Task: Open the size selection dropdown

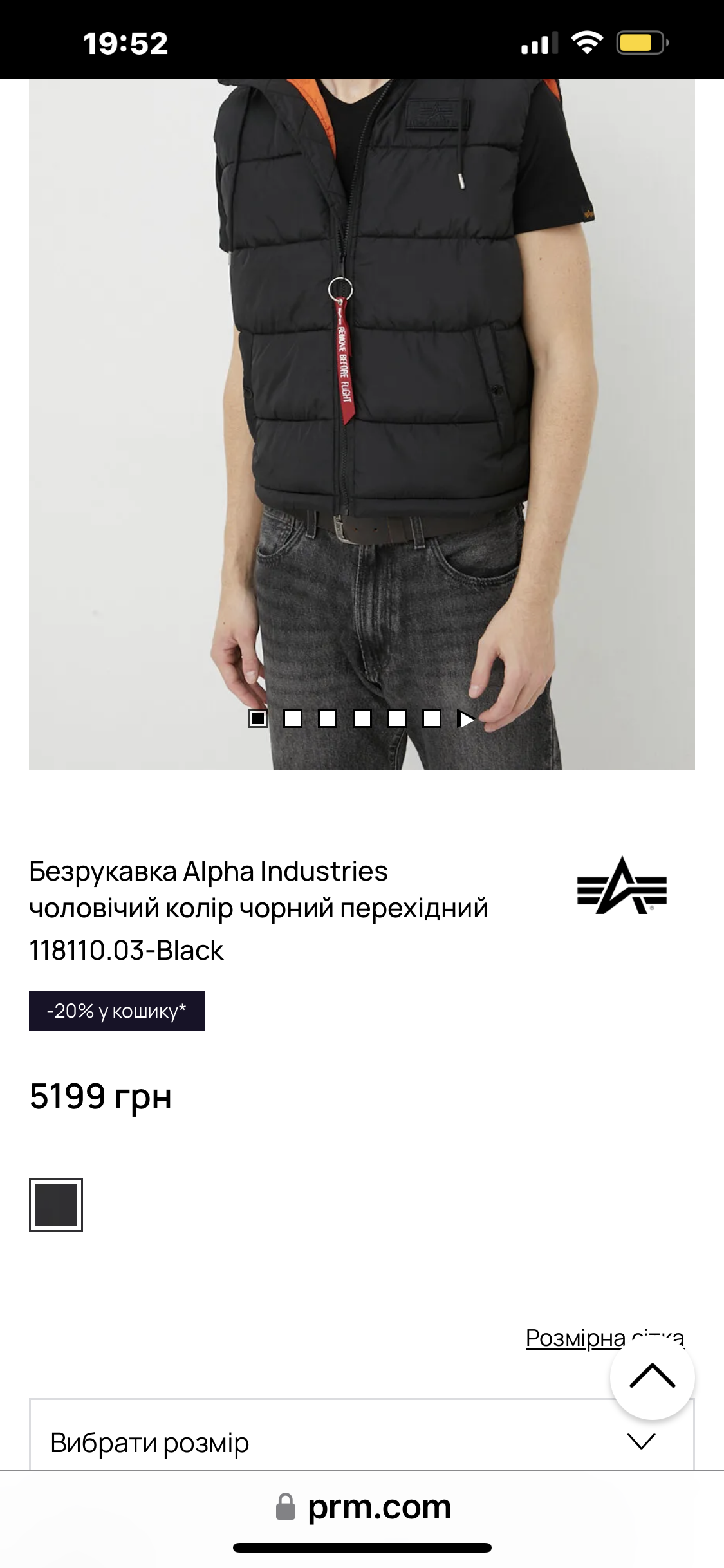Action: (360, 1442)
